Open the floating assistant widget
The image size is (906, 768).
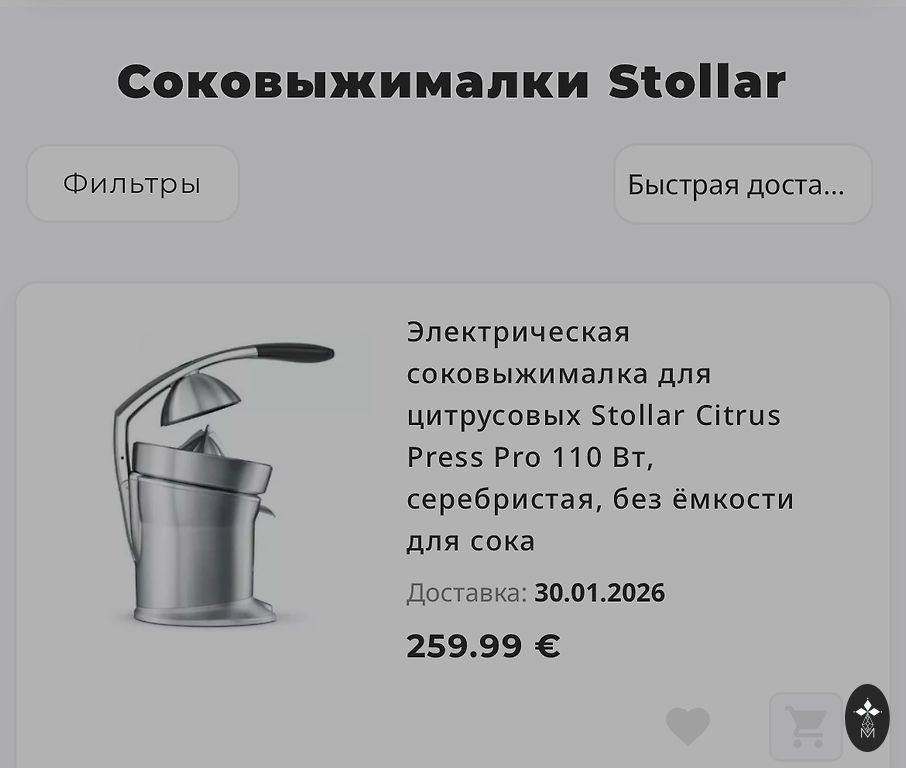tap(866, 718)
